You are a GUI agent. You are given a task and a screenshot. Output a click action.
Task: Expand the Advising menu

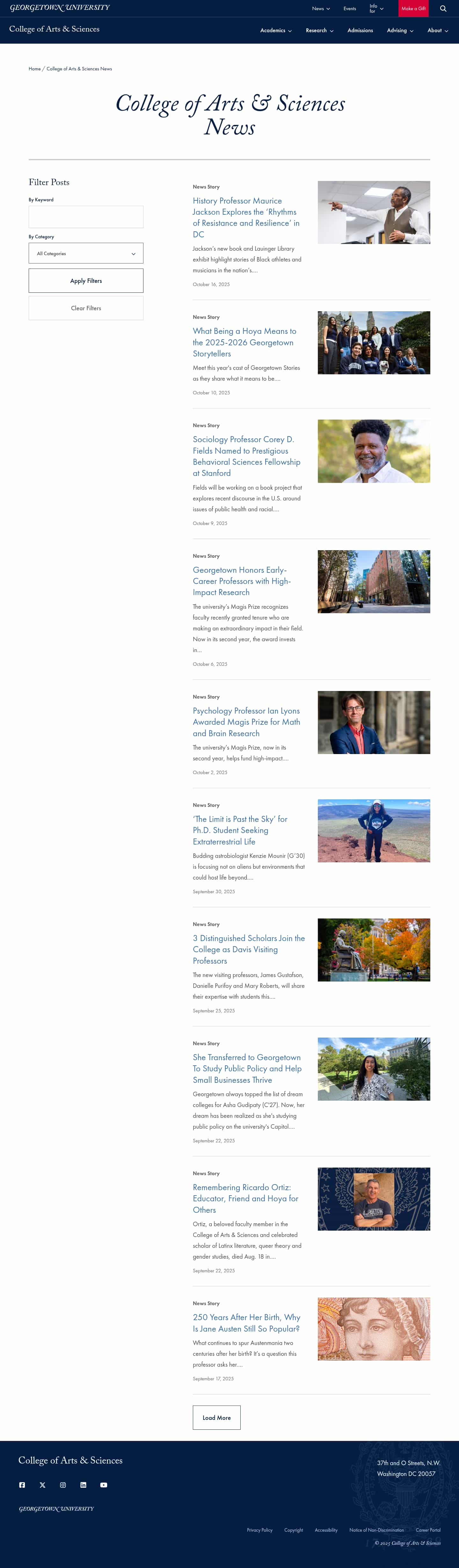tap(400, 31)
